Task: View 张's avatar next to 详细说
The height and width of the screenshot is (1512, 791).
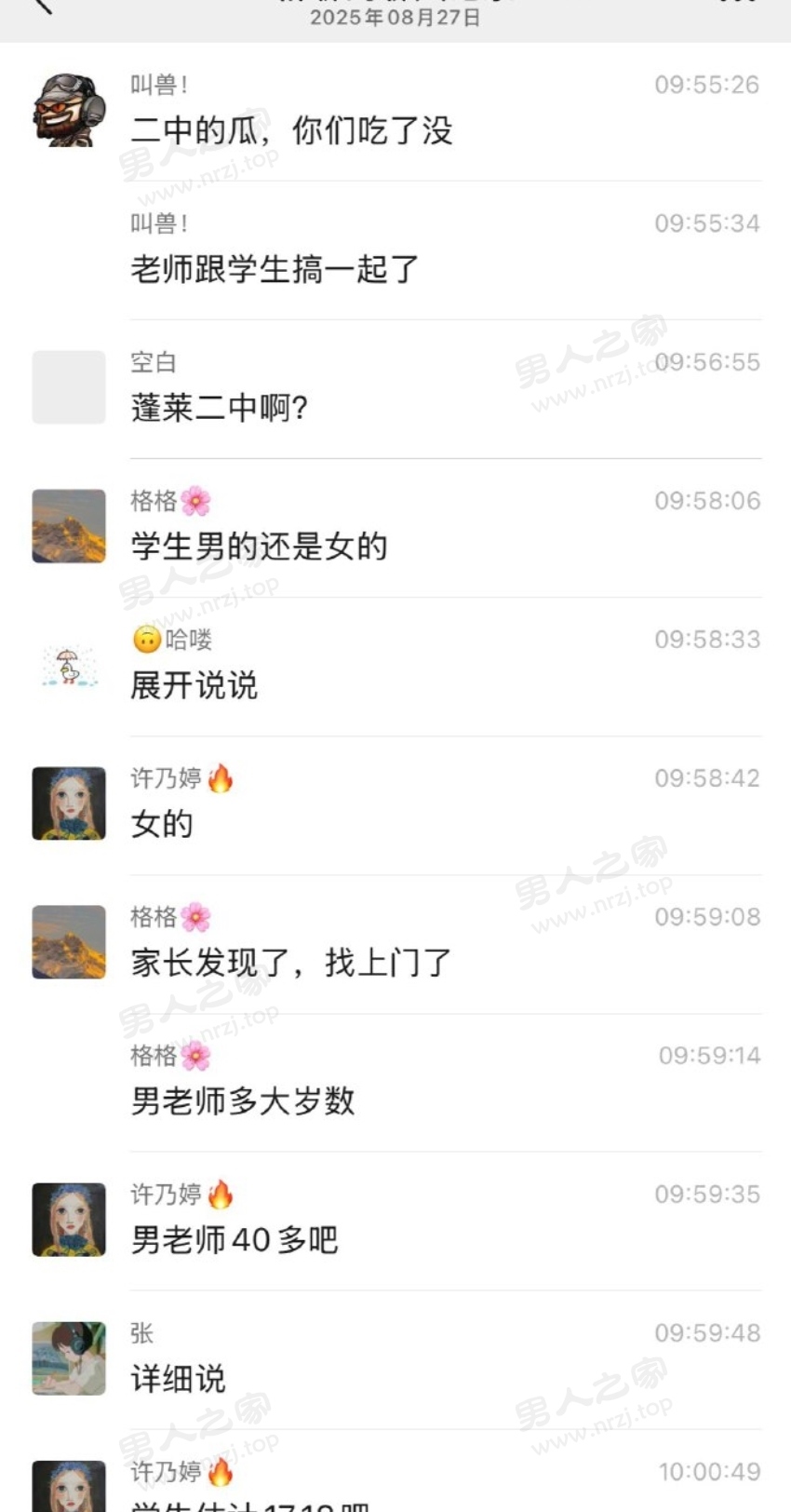Action: click(x=69, y=1358)
